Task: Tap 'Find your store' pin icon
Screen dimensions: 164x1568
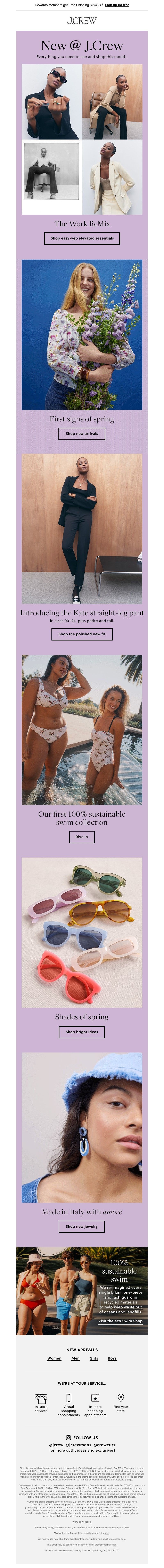Action: coord(121,1398)
